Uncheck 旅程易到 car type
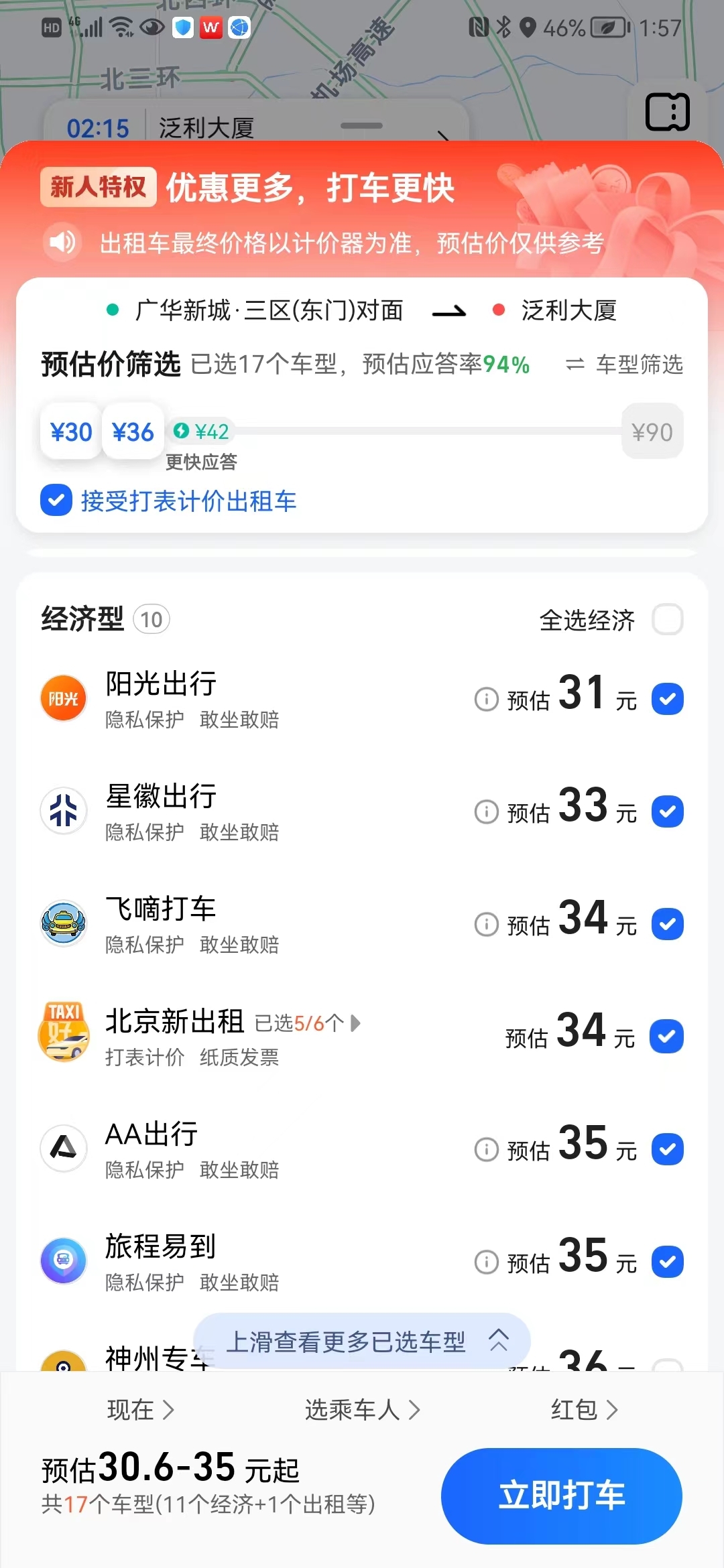Viewport: 724px width, 1568px height. coord(668,1262)
